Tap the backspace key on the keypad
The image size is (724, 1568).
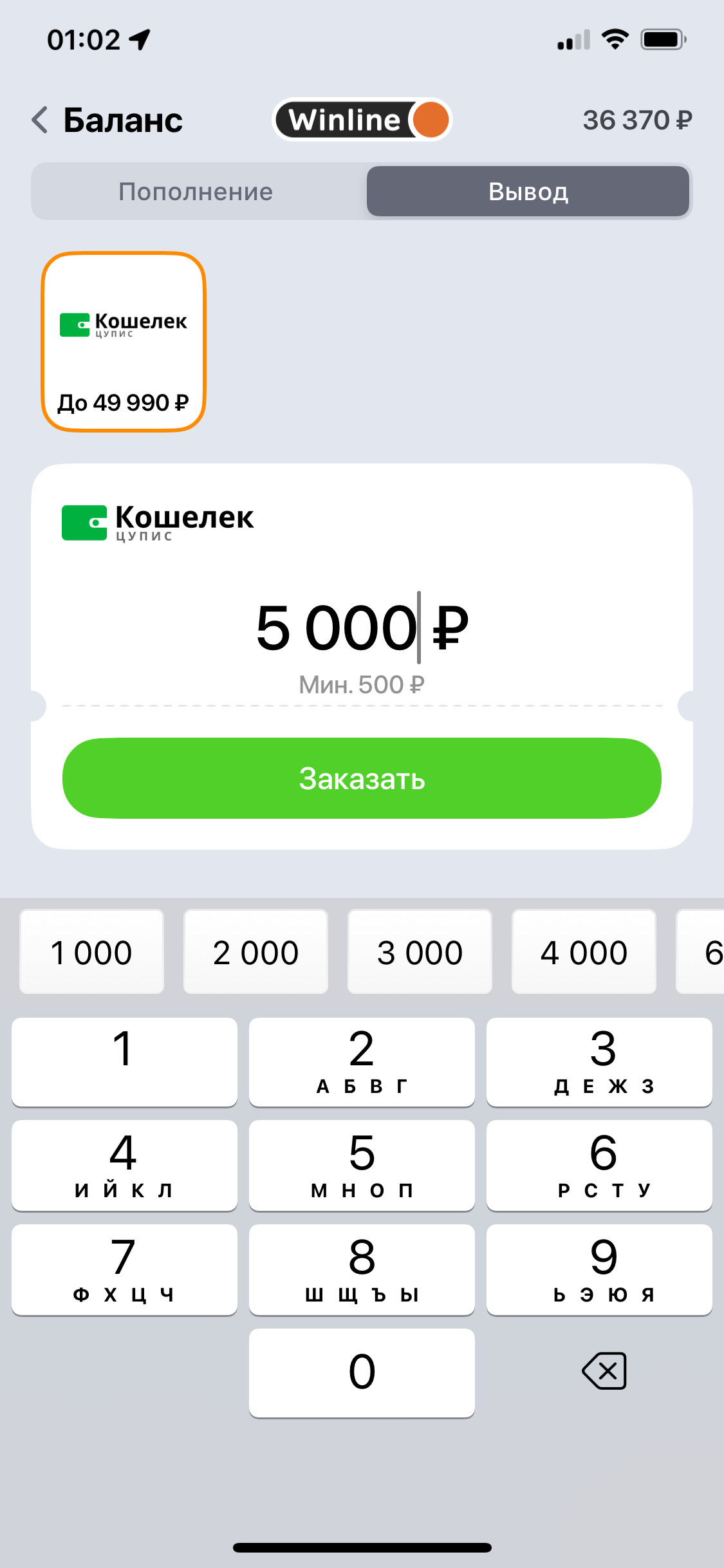tap(604, 1371)
